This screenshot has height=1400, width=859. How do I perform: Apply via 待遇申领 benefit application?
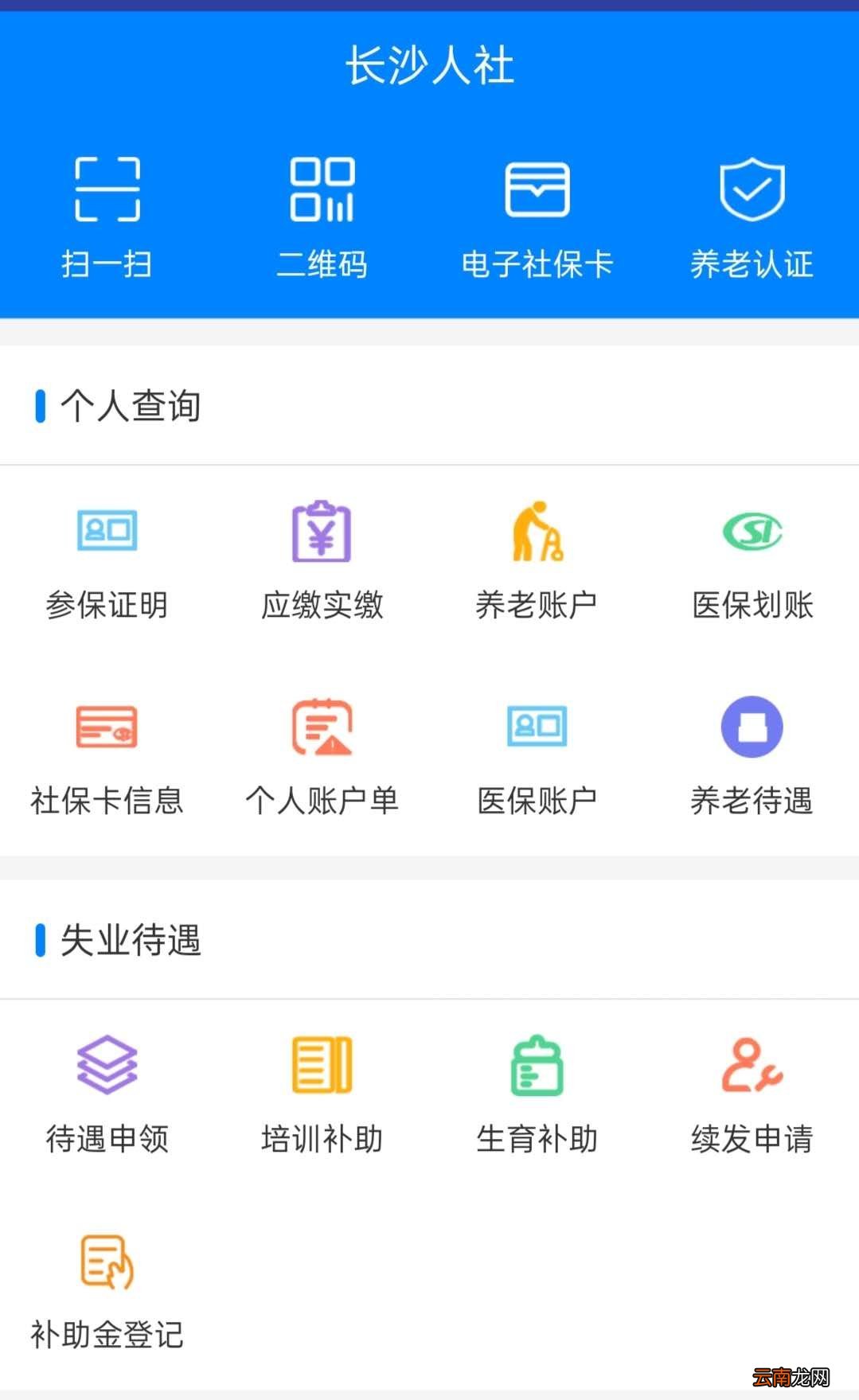[107, 1098]
